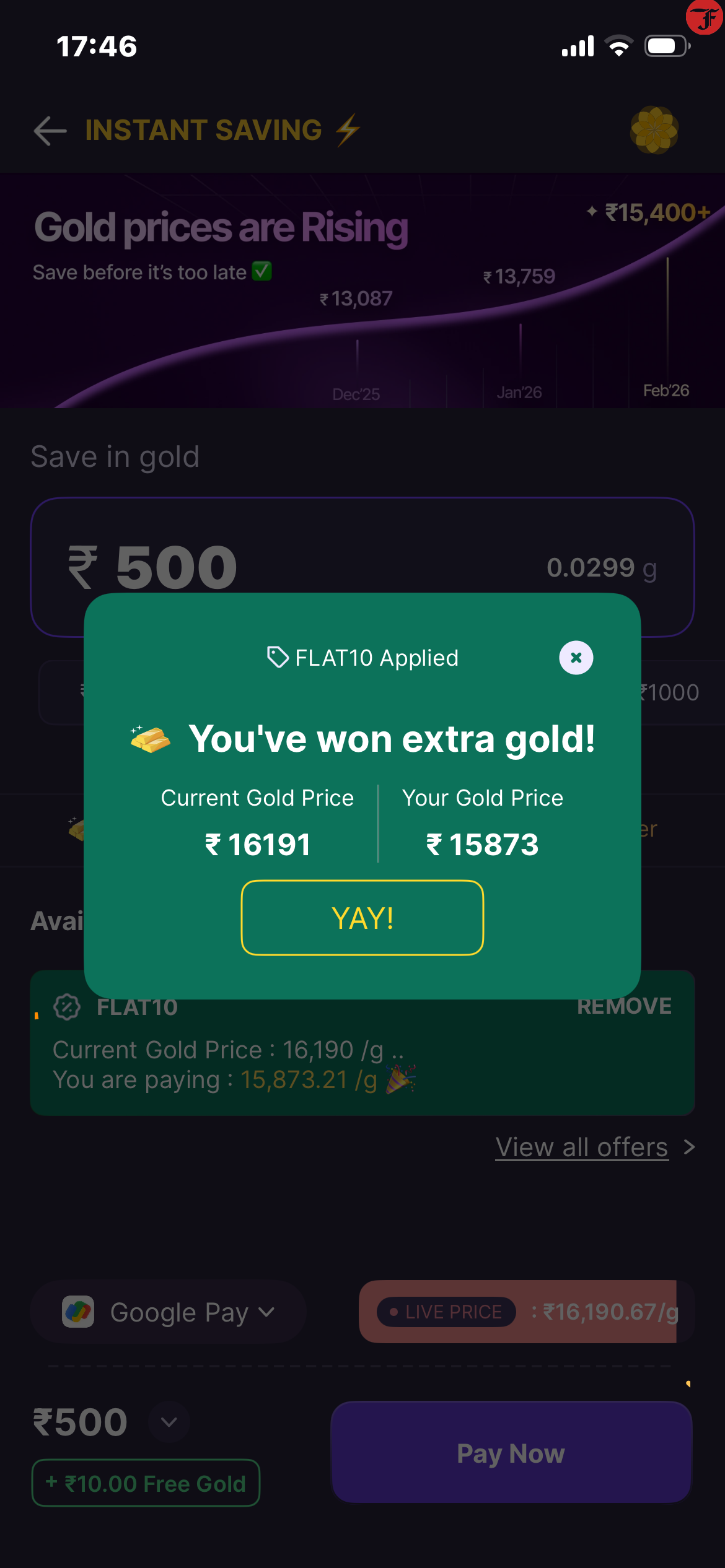Open View all offers link

pos(582,1148)
